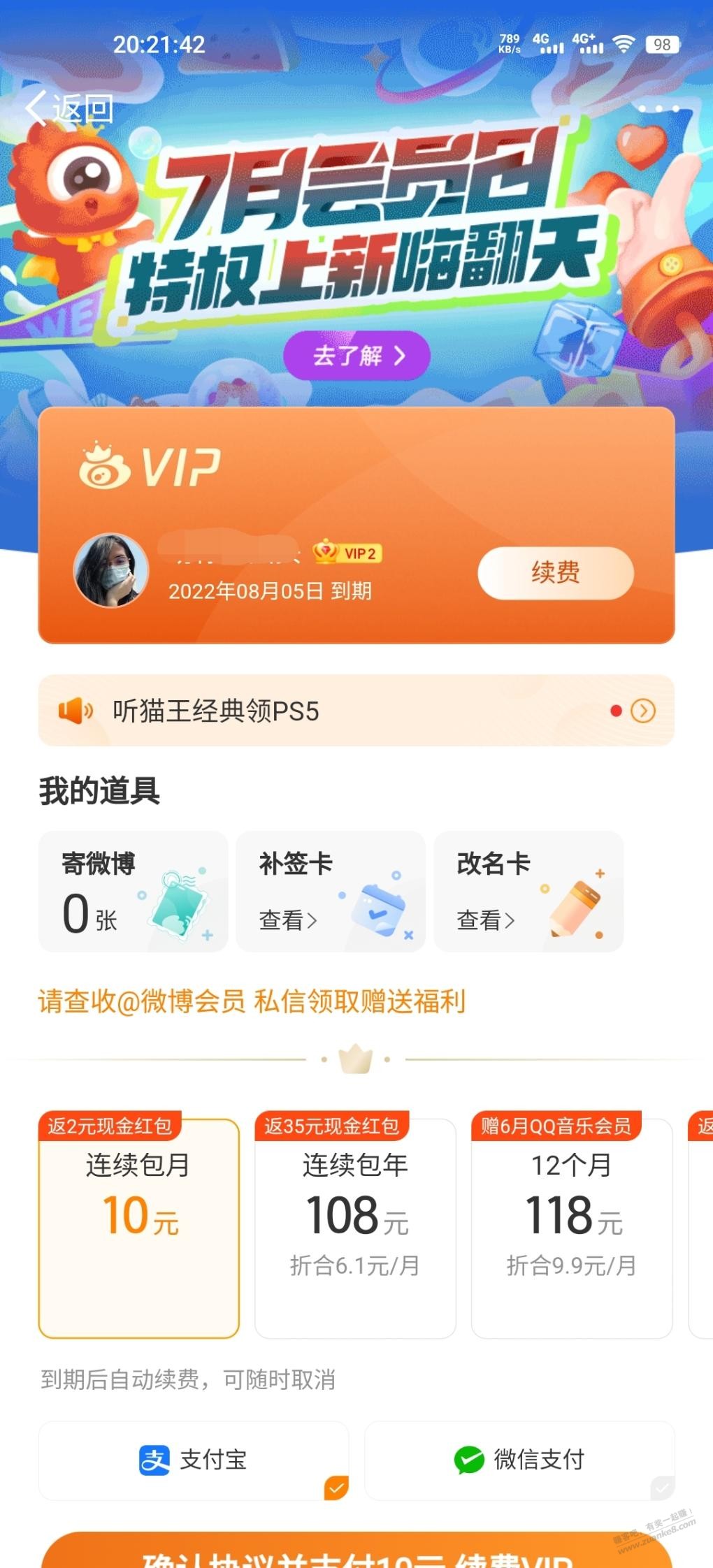Screen dimensions: 713x1568
Task: Renew VIP with the 续费 button
Action: click(x=556, y=573)
